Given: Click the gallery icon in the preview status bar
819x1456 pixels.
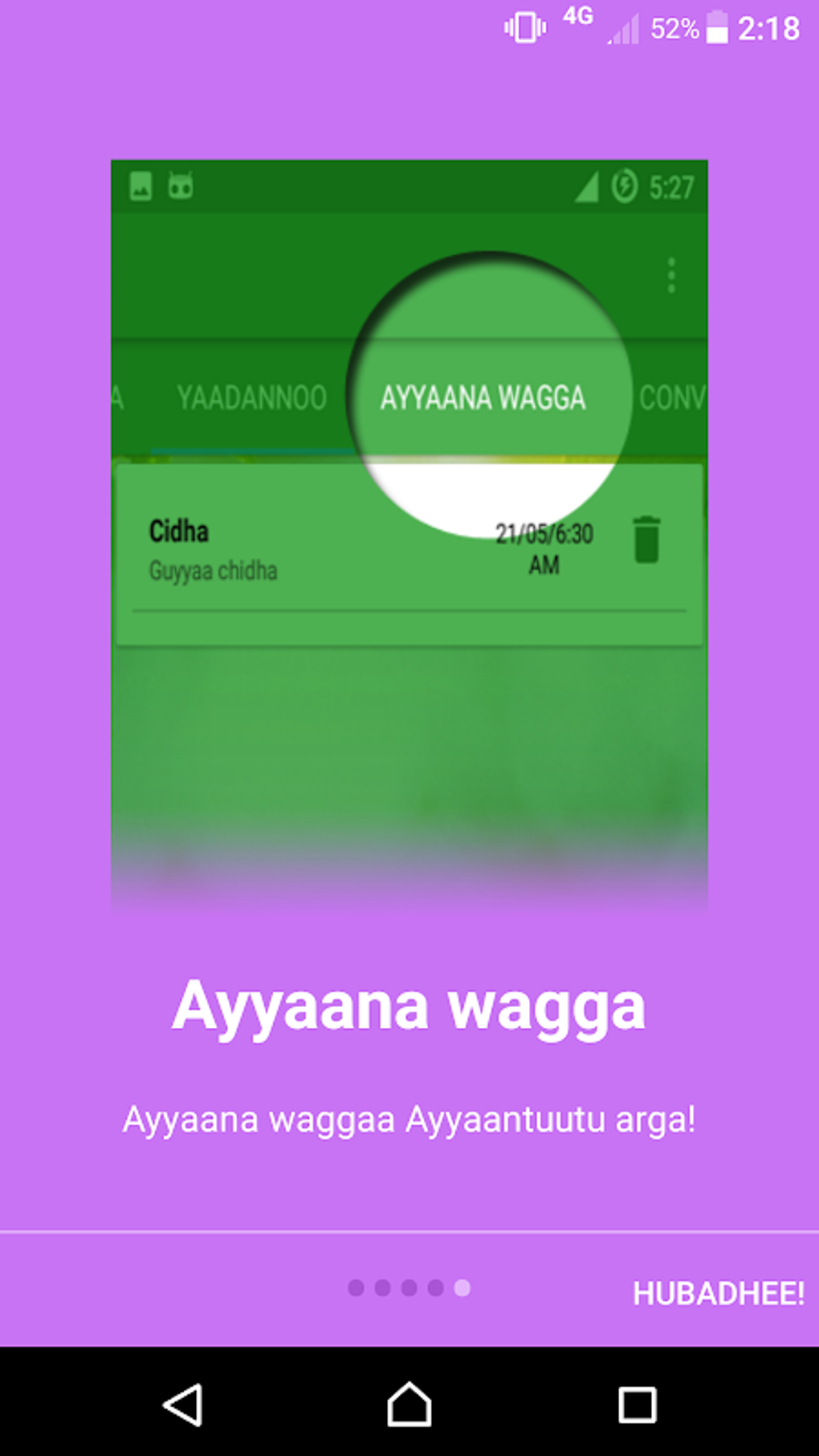Looking at the screenshot, I should [x=141, y=186].
